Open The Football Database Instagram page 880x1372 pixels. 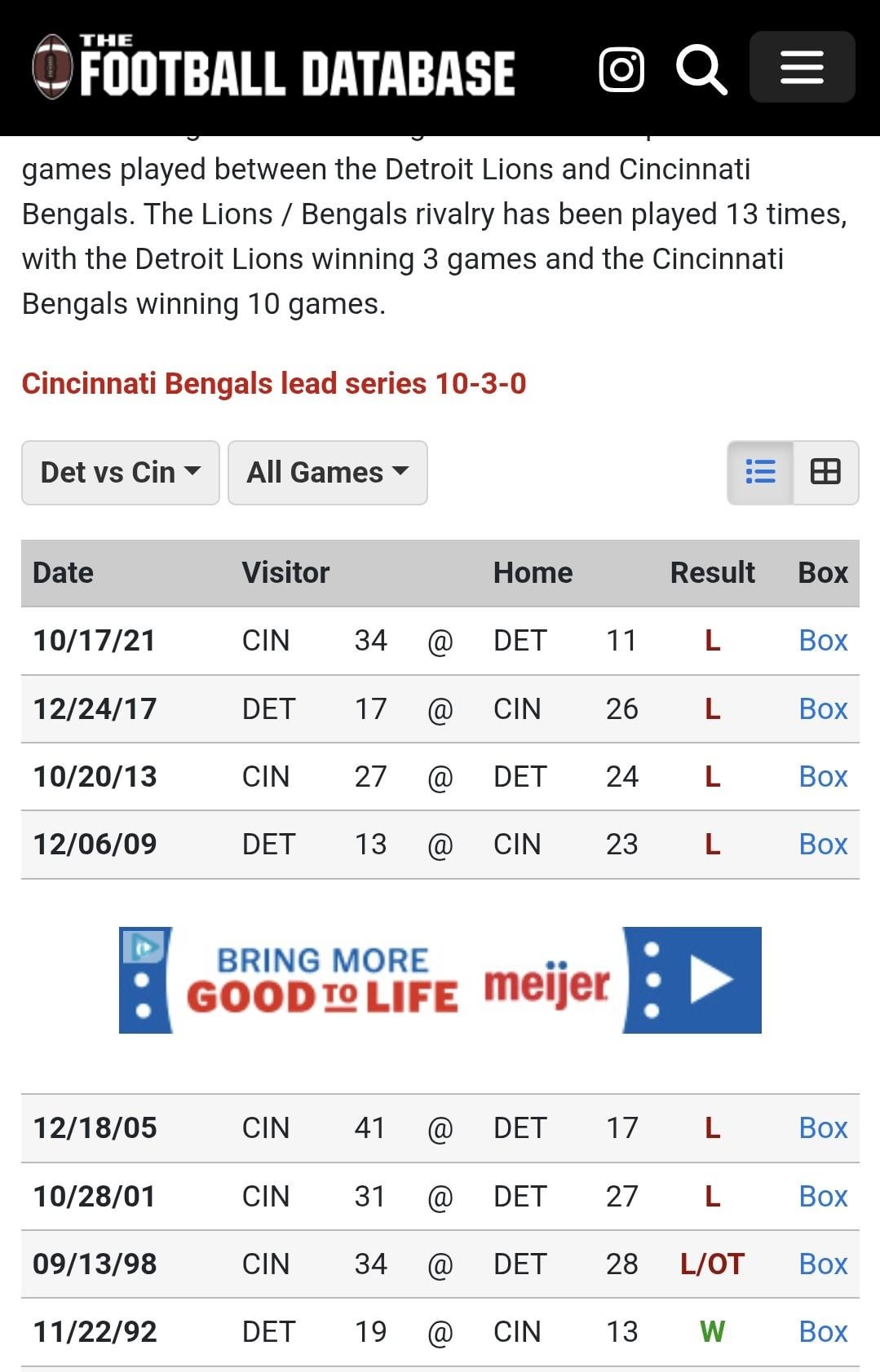(621, 69)
